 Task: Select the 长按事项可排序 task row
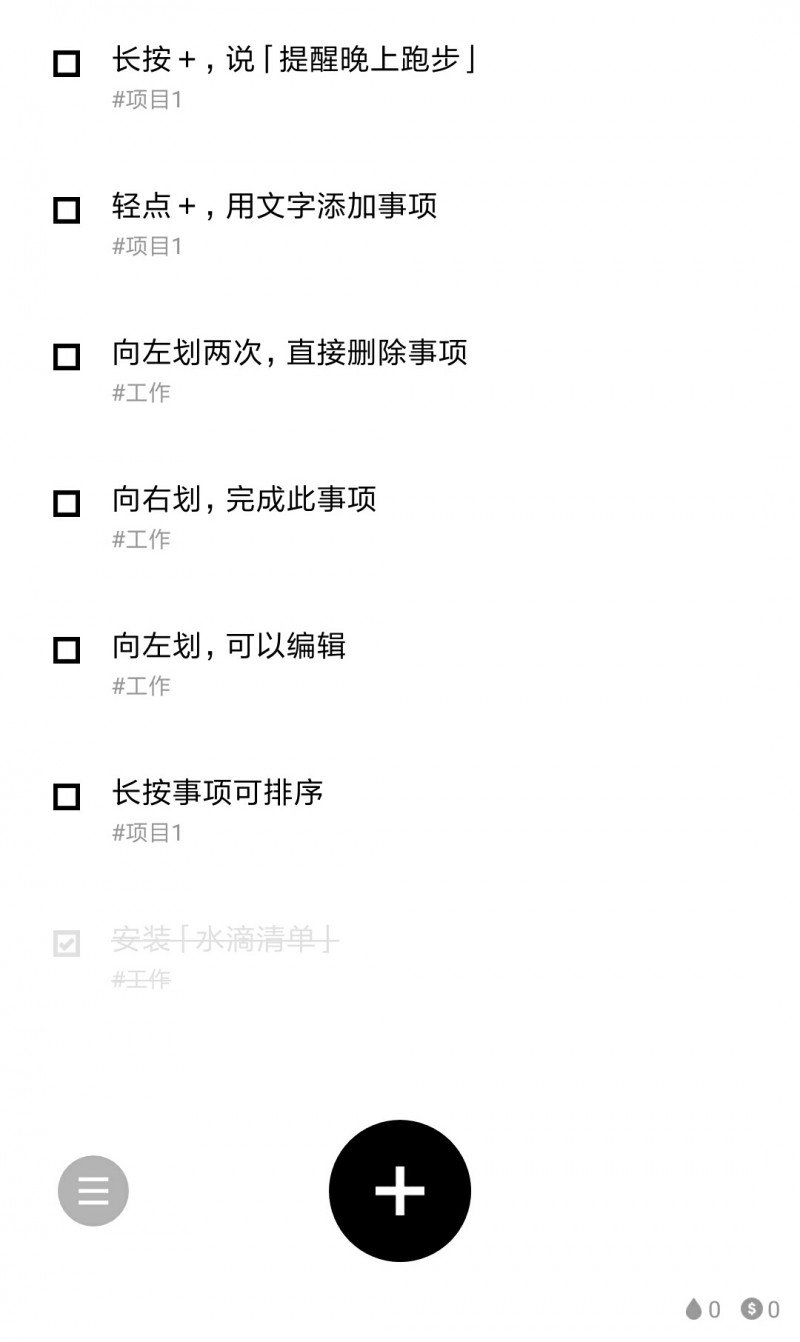click(x=218, y=793)
